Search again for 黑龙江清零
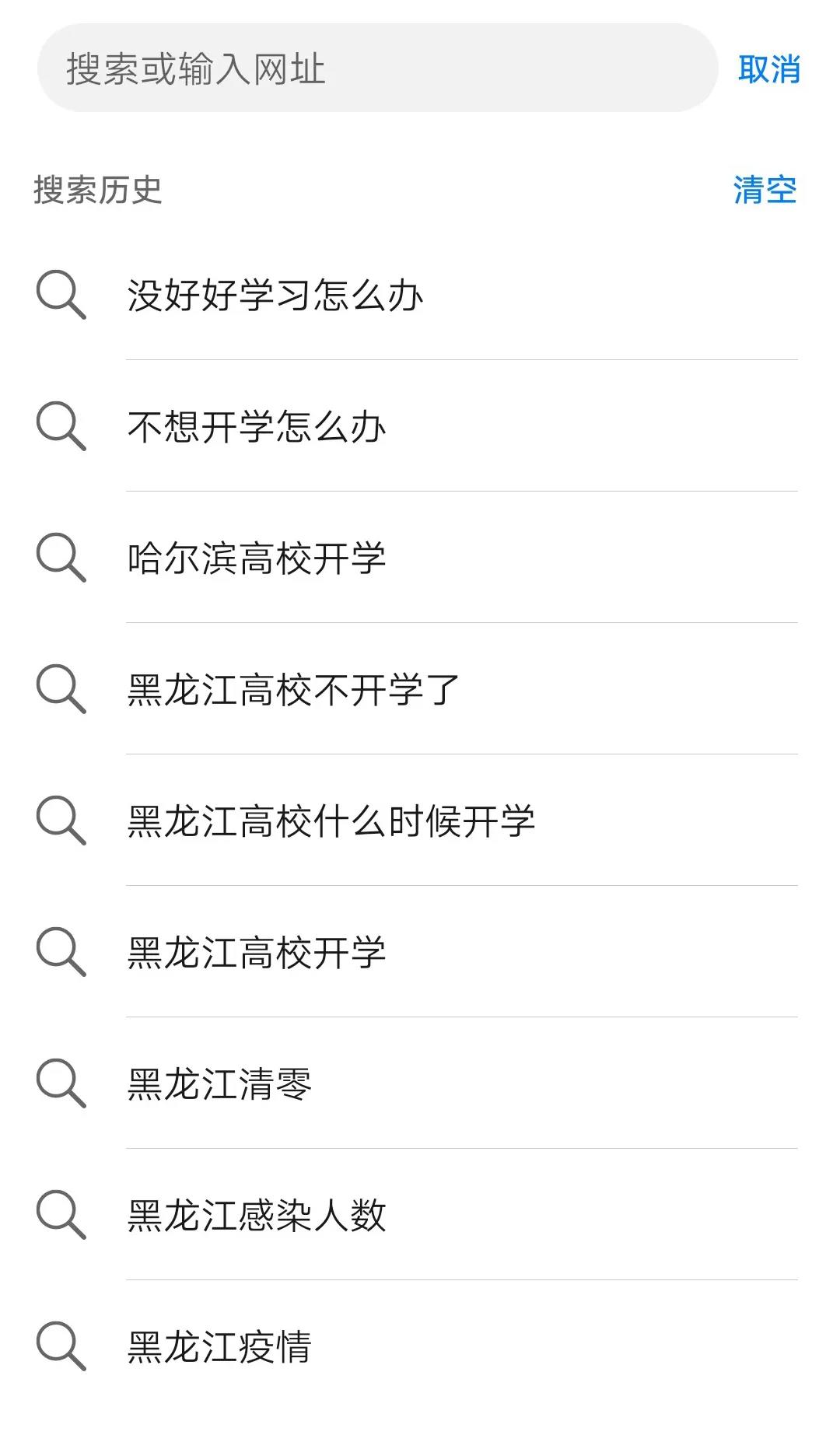Screen dimensions: 840x1456 pyautogui.click(x=420, y=1083)
